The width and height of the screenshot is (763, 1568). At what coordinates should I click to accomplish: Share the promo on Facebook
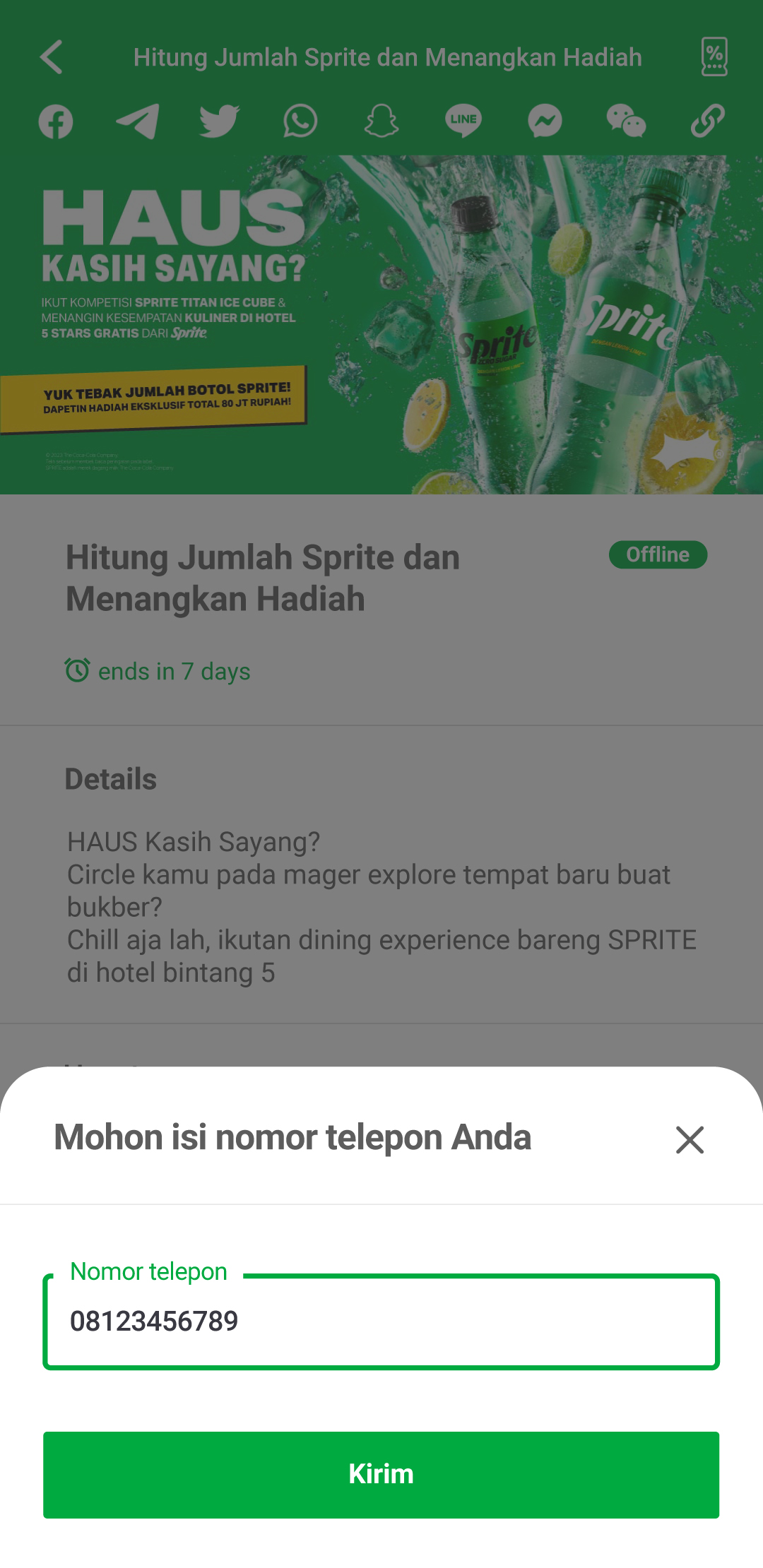(x=56, y=121)
